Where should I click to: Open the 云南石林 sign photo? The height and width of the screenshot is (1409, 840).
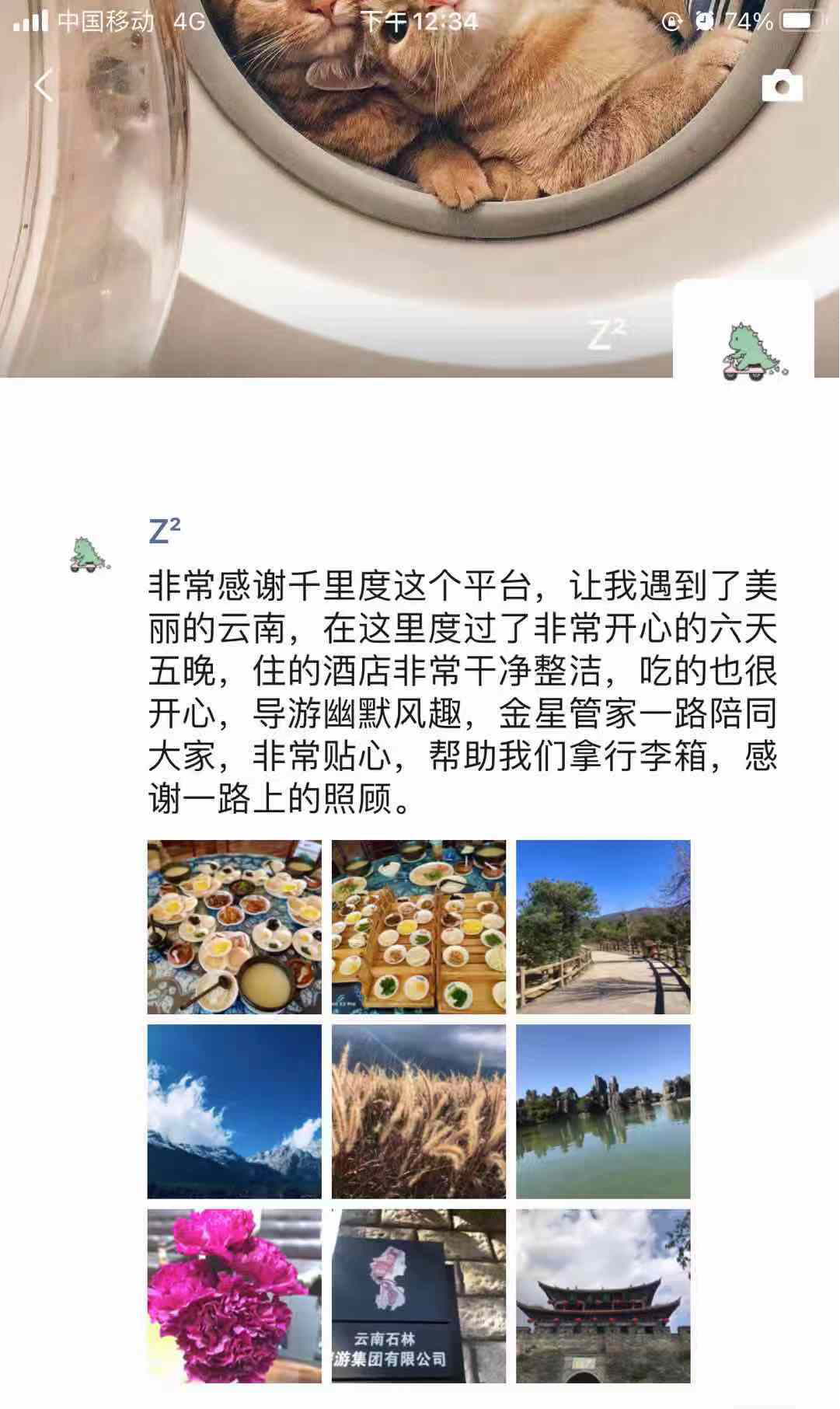[x=418, y=1296]
